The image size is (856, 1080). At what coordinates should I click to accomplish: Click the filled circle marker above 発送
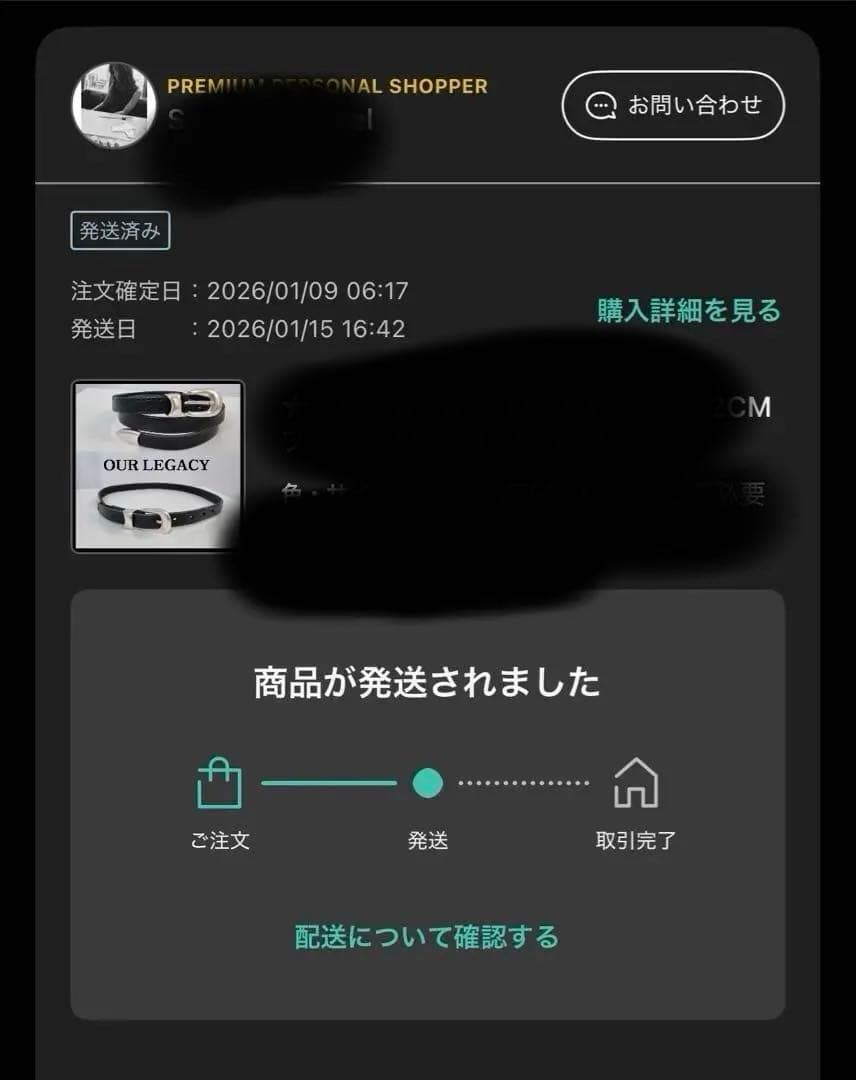tap(428, 783)
